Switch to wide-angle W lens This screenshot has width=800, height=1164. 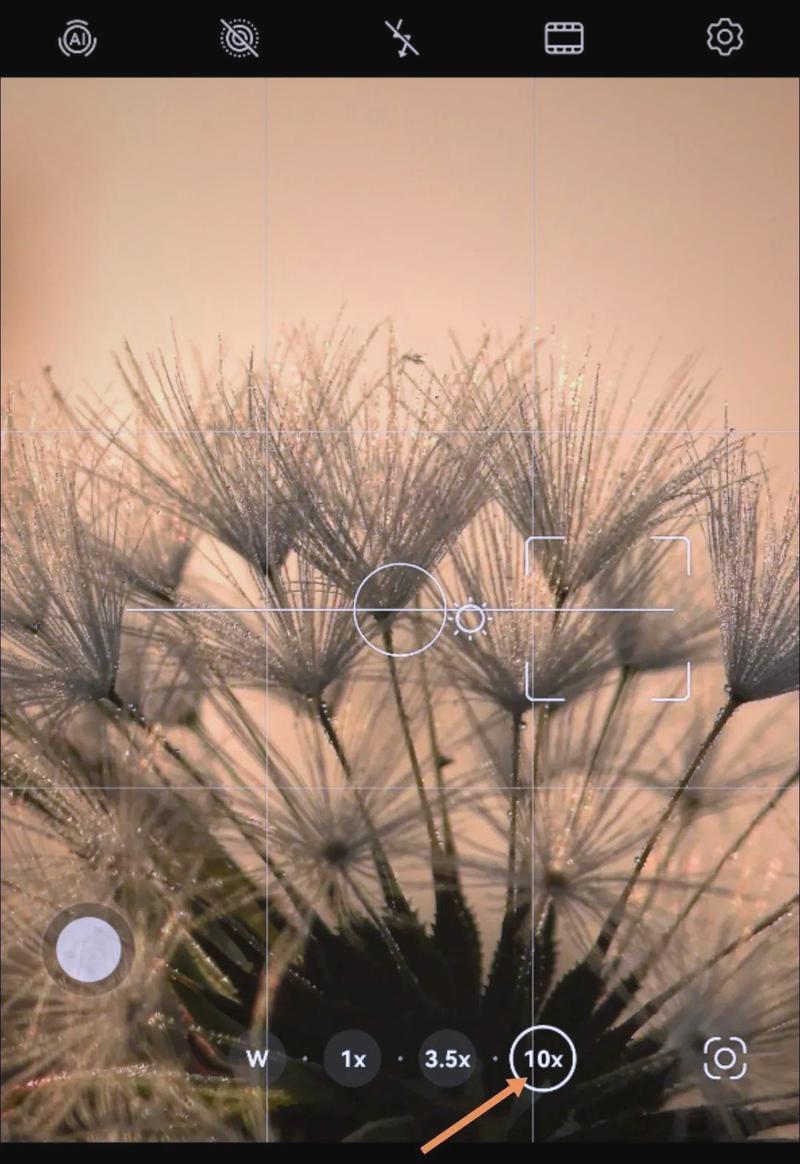(257, 1058)
